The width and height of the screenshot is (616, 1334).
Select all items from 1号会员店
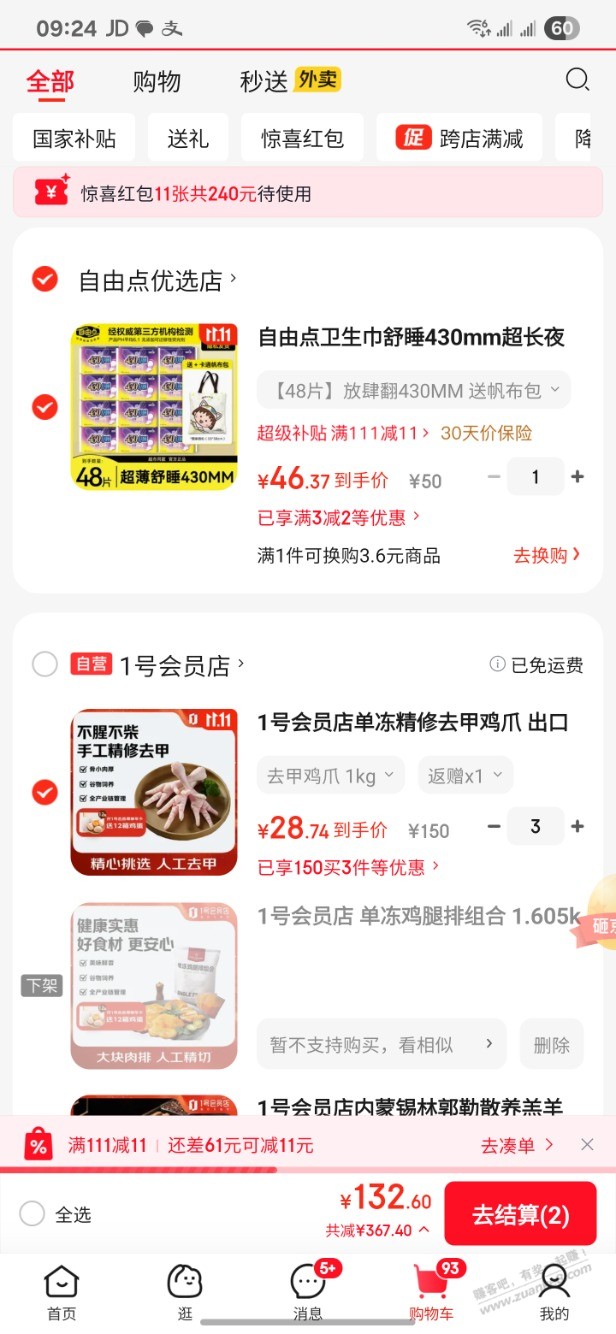45,664
